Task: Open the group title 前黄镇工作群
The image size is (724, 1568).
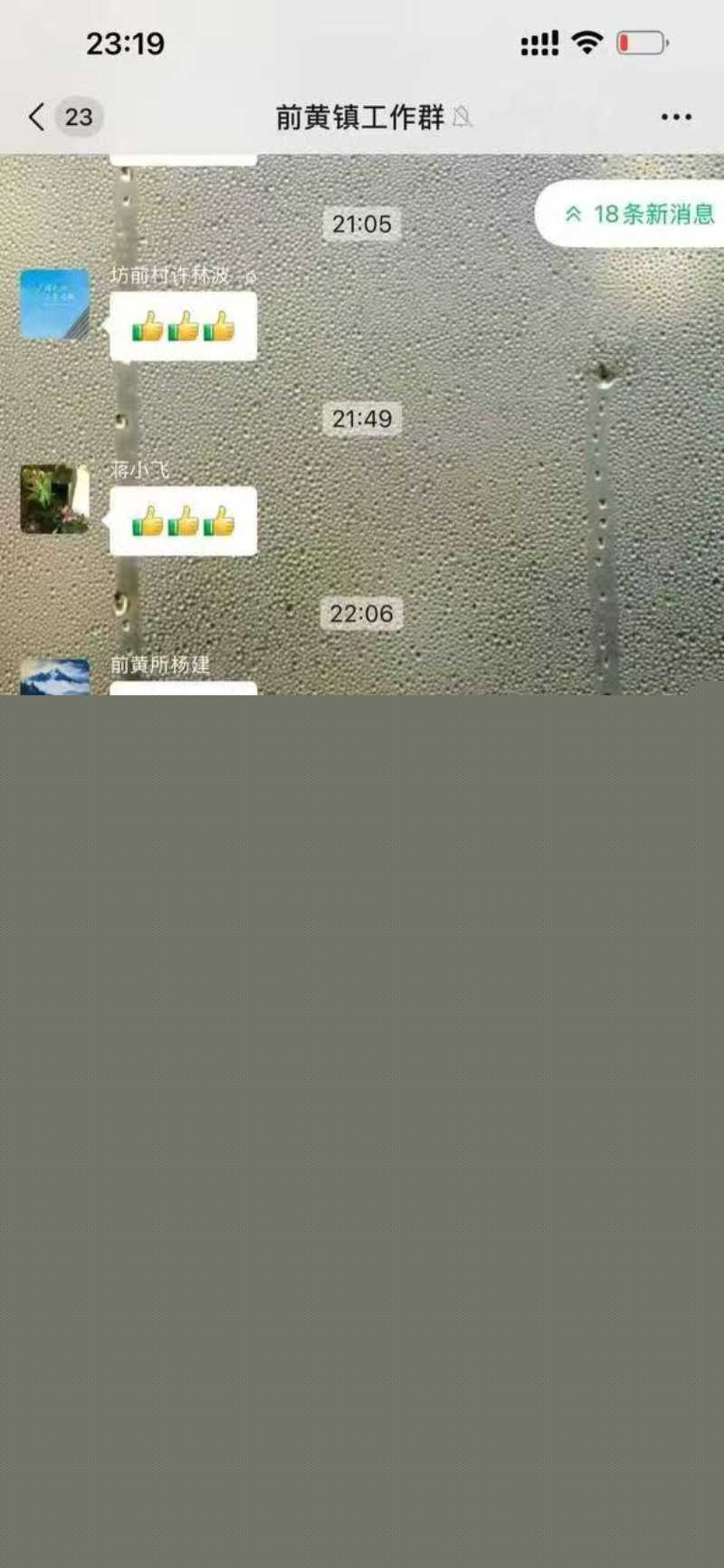Action: click(x=360, y=118)
